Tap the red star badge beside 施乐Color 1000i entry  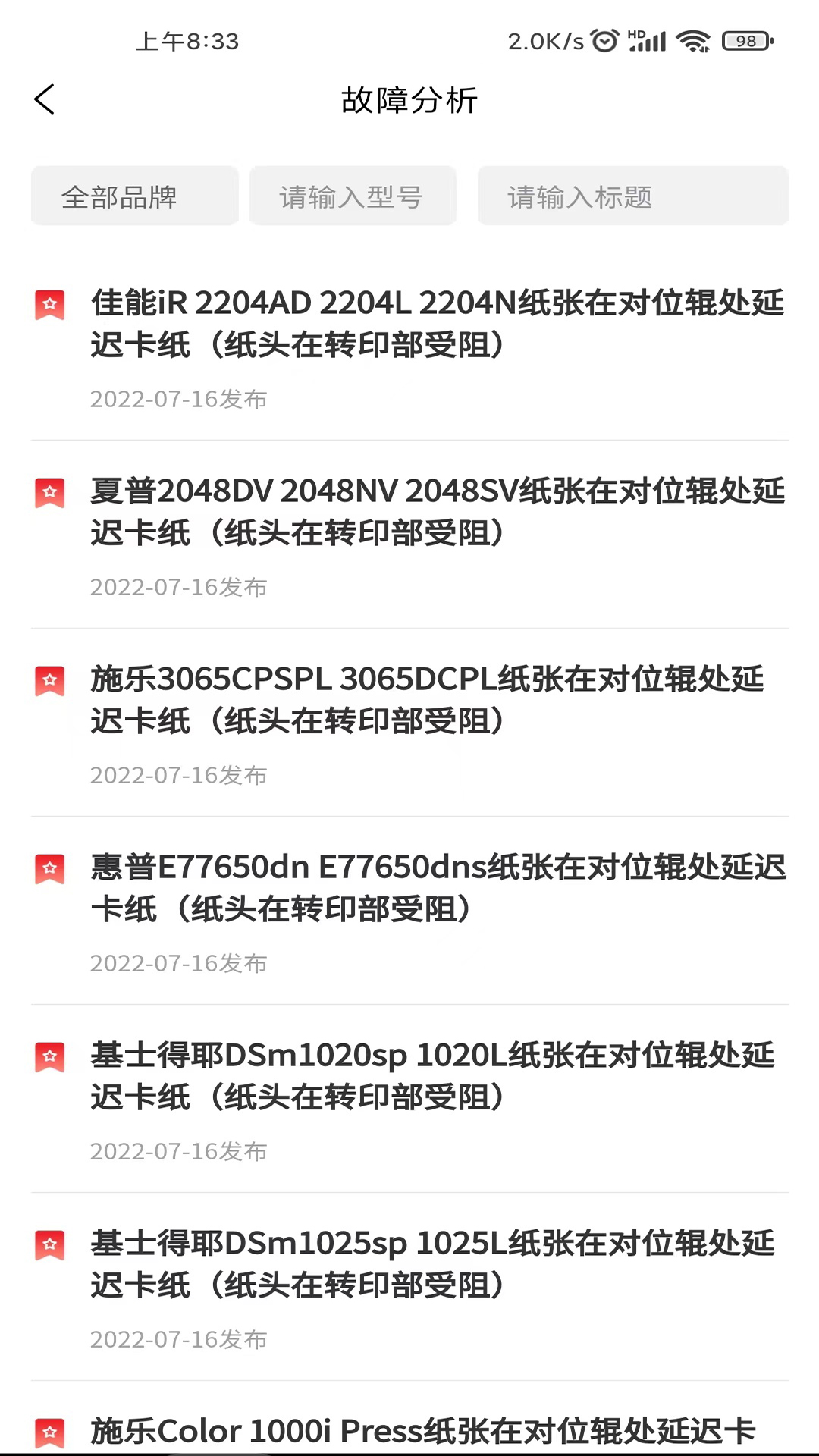click(49, 1433)
